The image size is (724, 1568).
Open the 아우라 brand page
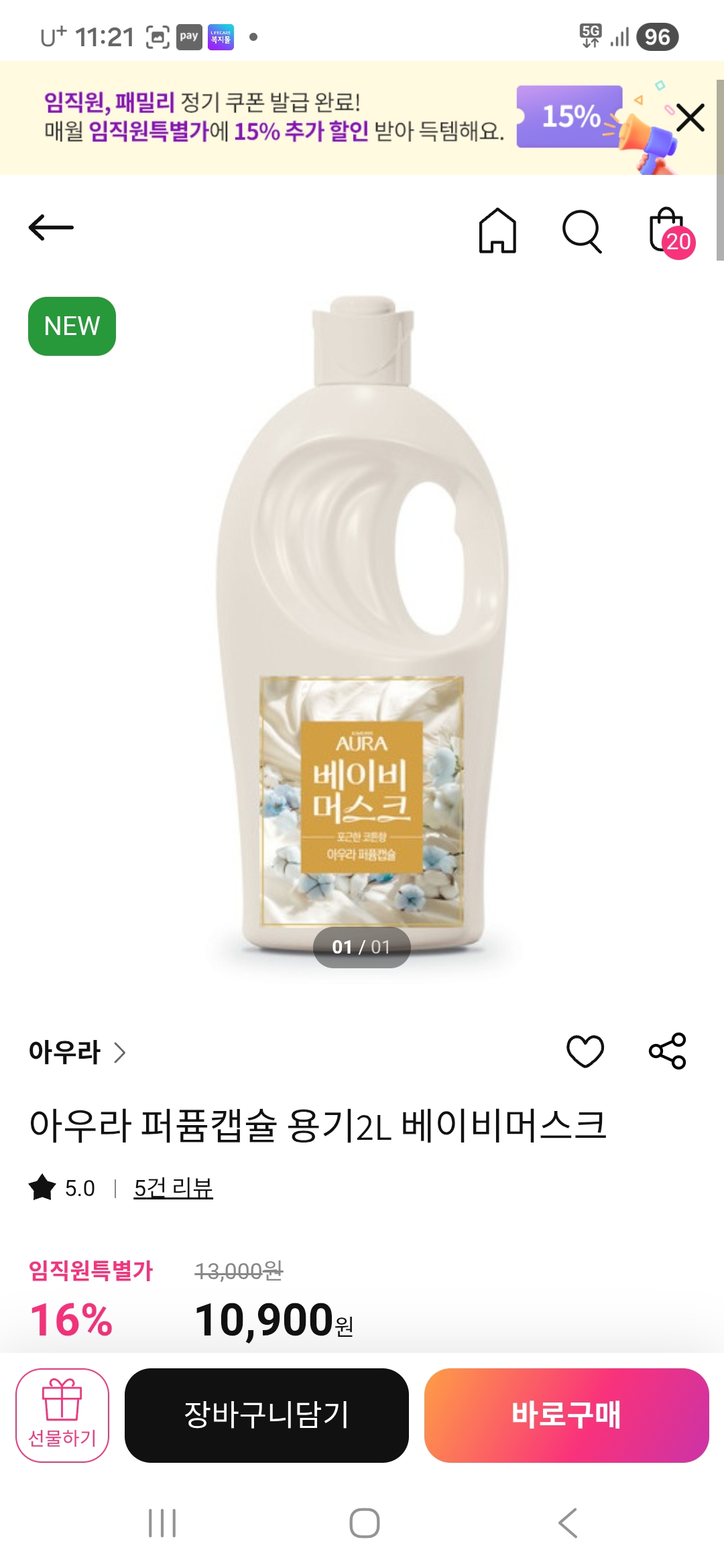point(76,1052)
